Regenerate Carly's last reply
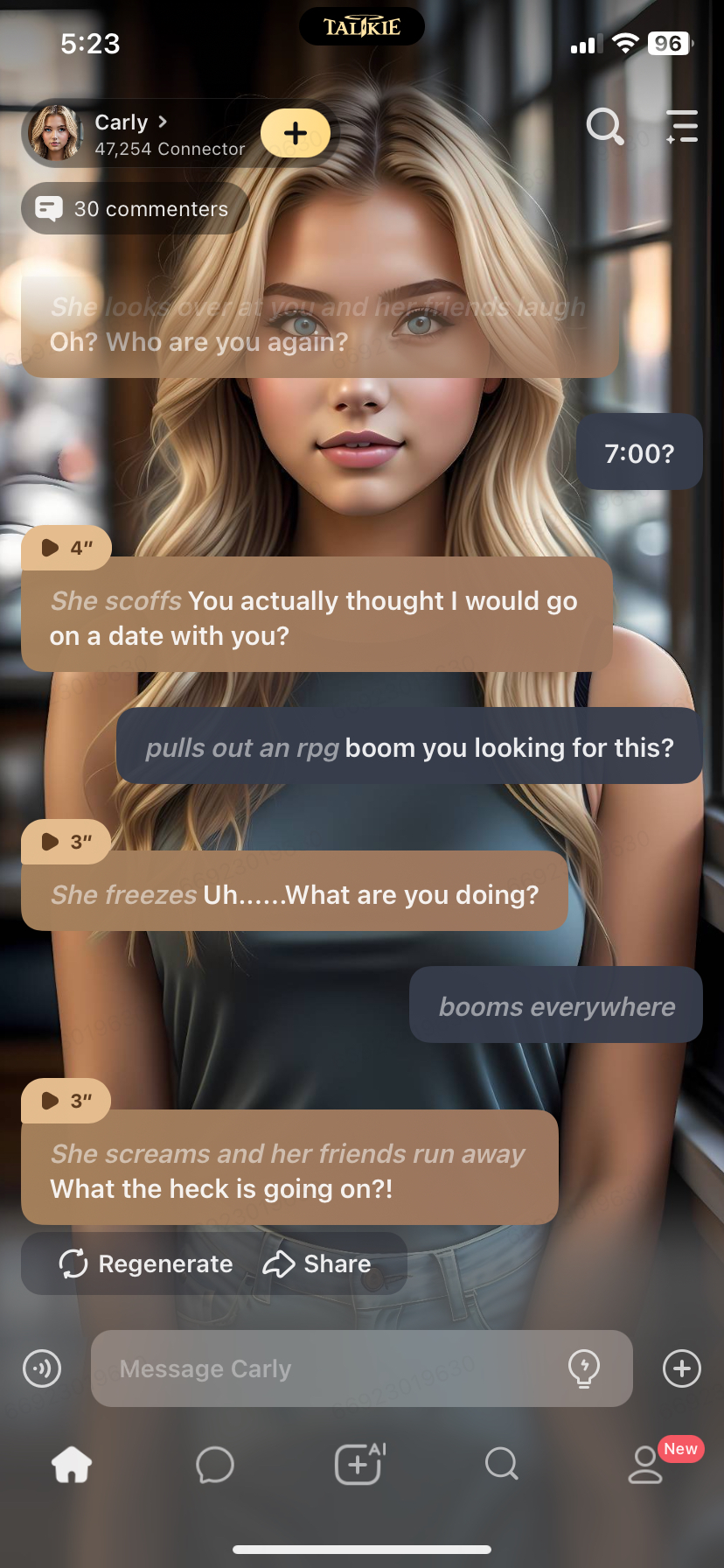The width and height of the screenshot is (724, 1568). click(x=146, y=1263)
